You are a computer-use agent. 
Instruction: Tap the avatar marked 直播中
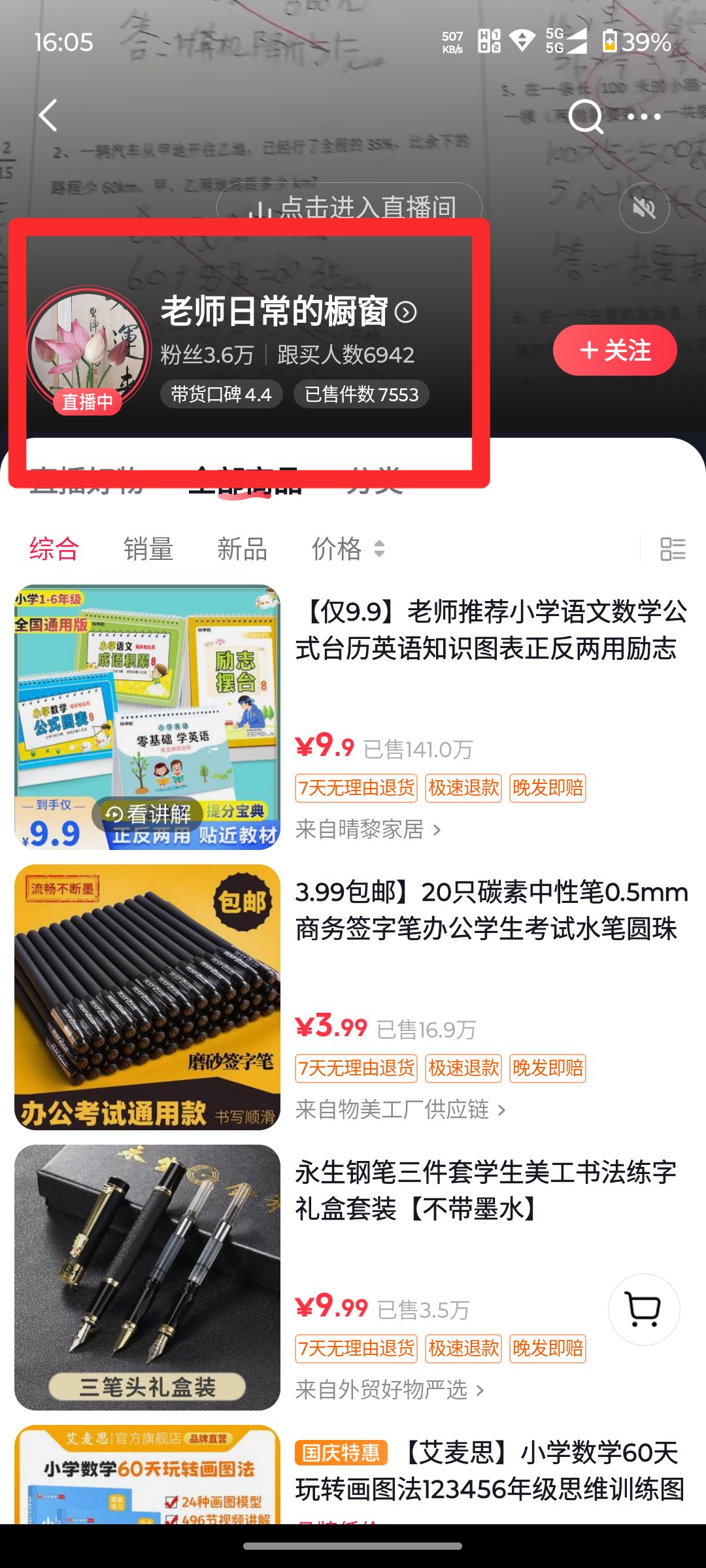pos(88,349)
